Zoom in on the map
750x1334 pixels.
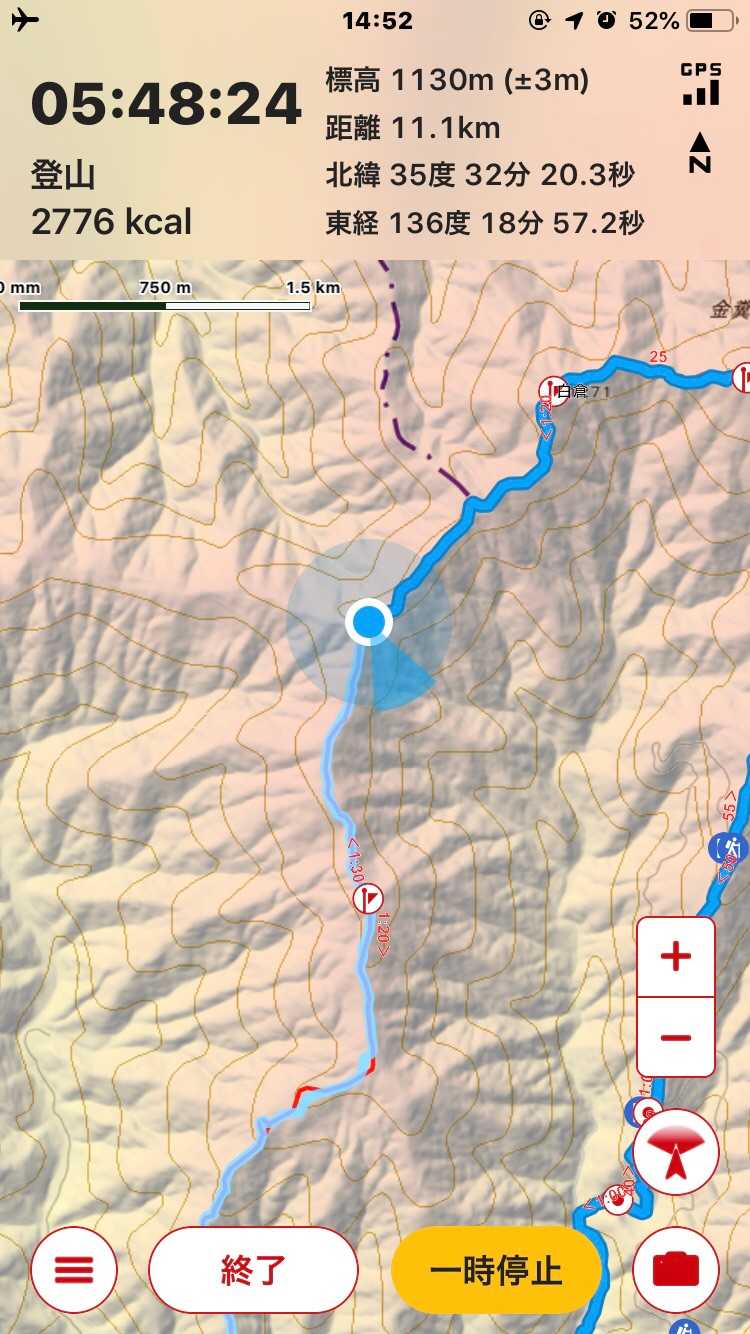676,957
